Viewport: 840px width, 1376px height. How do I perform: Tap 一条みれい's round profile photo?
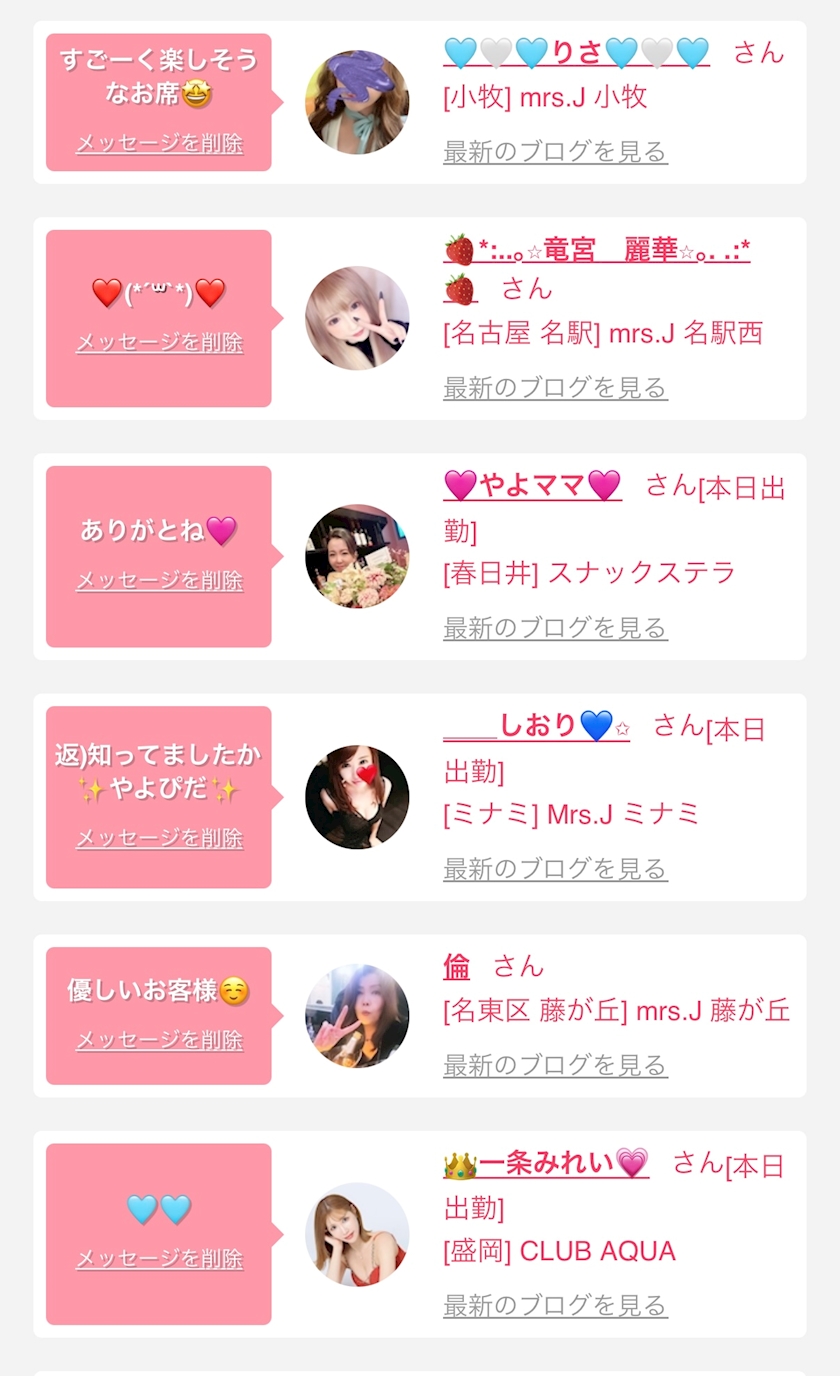(x=357, y=1234)
